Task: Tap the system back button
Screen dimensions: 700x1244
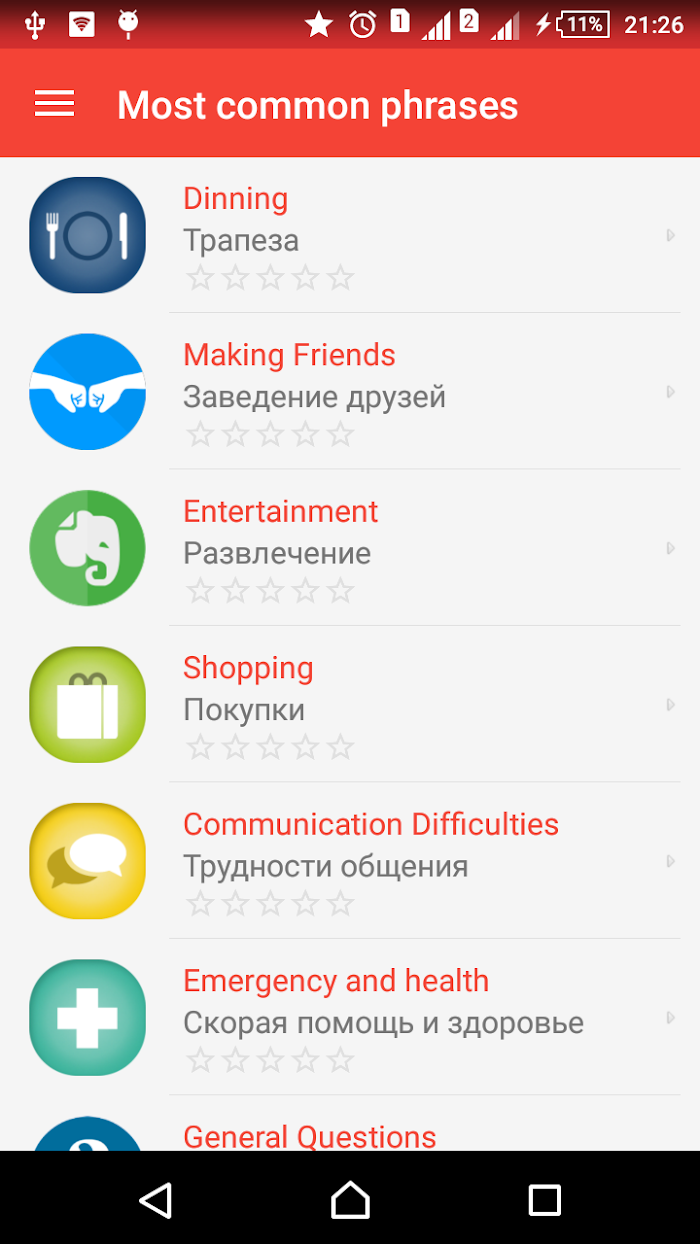Action: (156, 1199)
